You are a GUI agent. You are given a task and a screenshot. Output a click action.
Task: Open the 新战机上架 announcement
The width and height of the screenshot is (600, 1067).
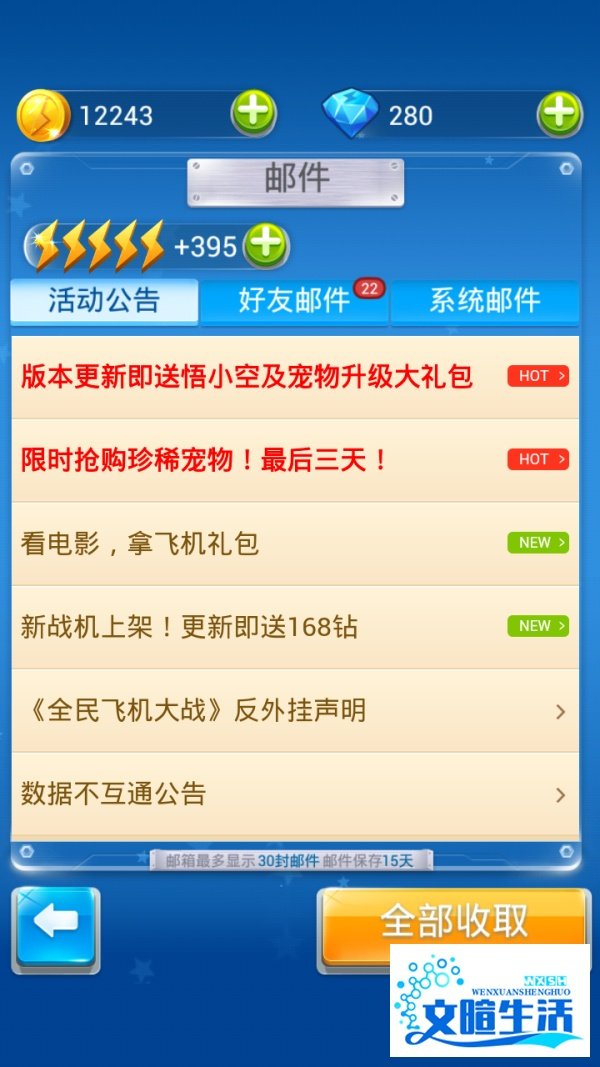point(294,627)
